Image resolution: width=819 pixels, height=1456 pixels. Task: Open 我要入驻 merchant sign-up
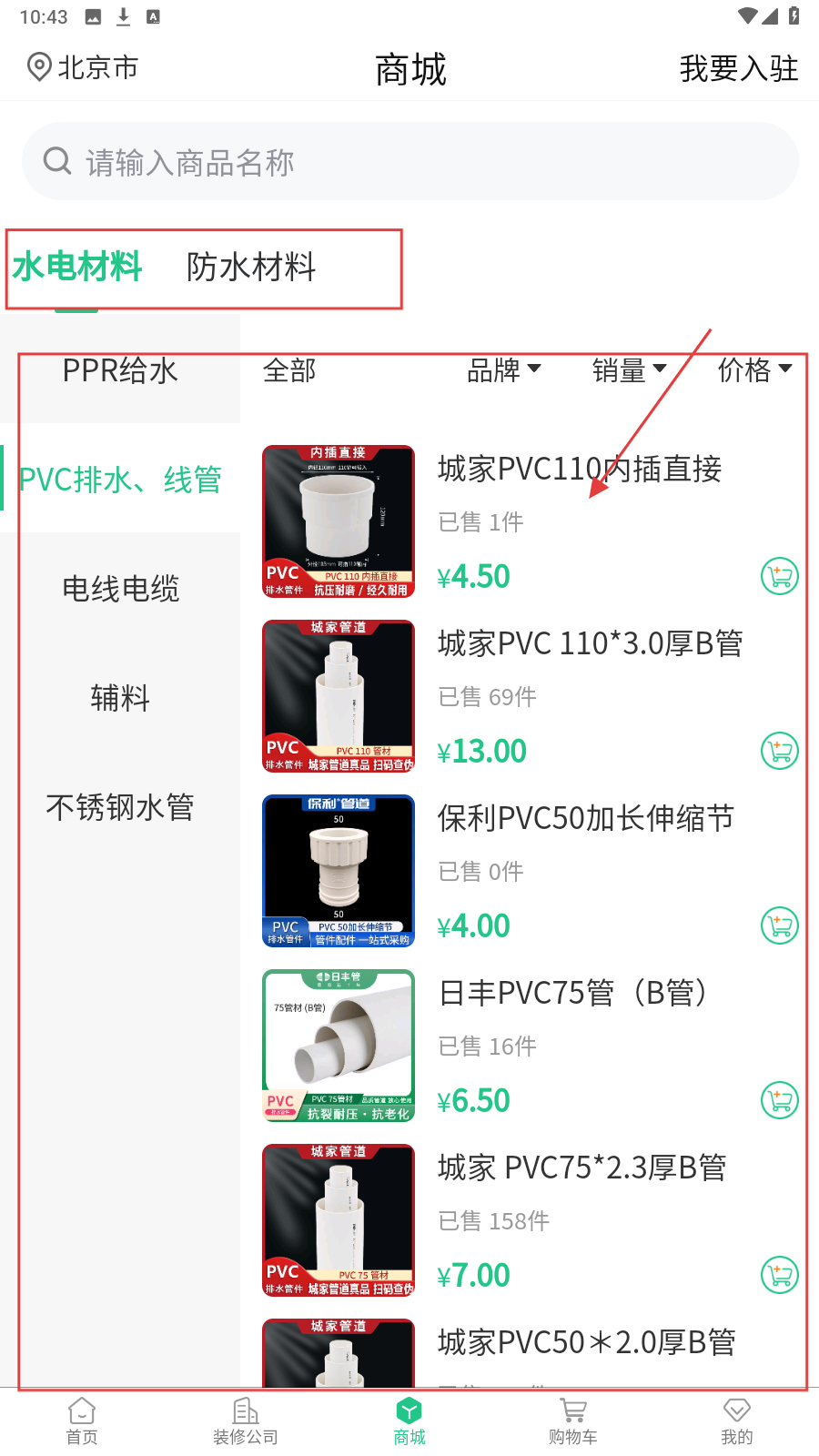[738, 68]
